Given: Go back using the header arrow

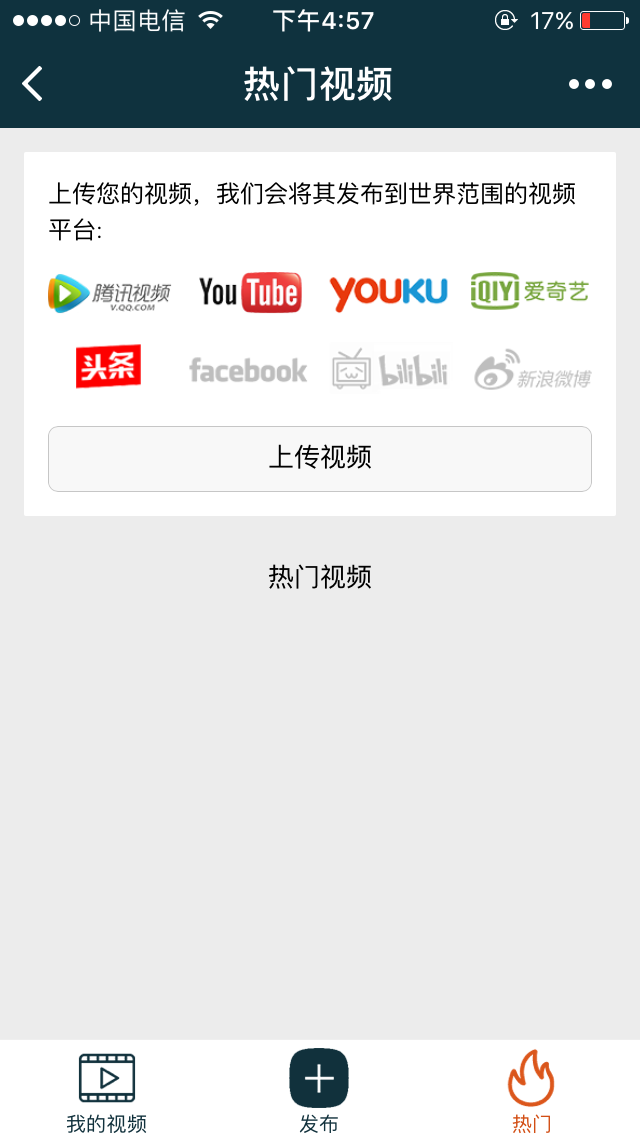Looking at the screenshot, I should (33, 83).
